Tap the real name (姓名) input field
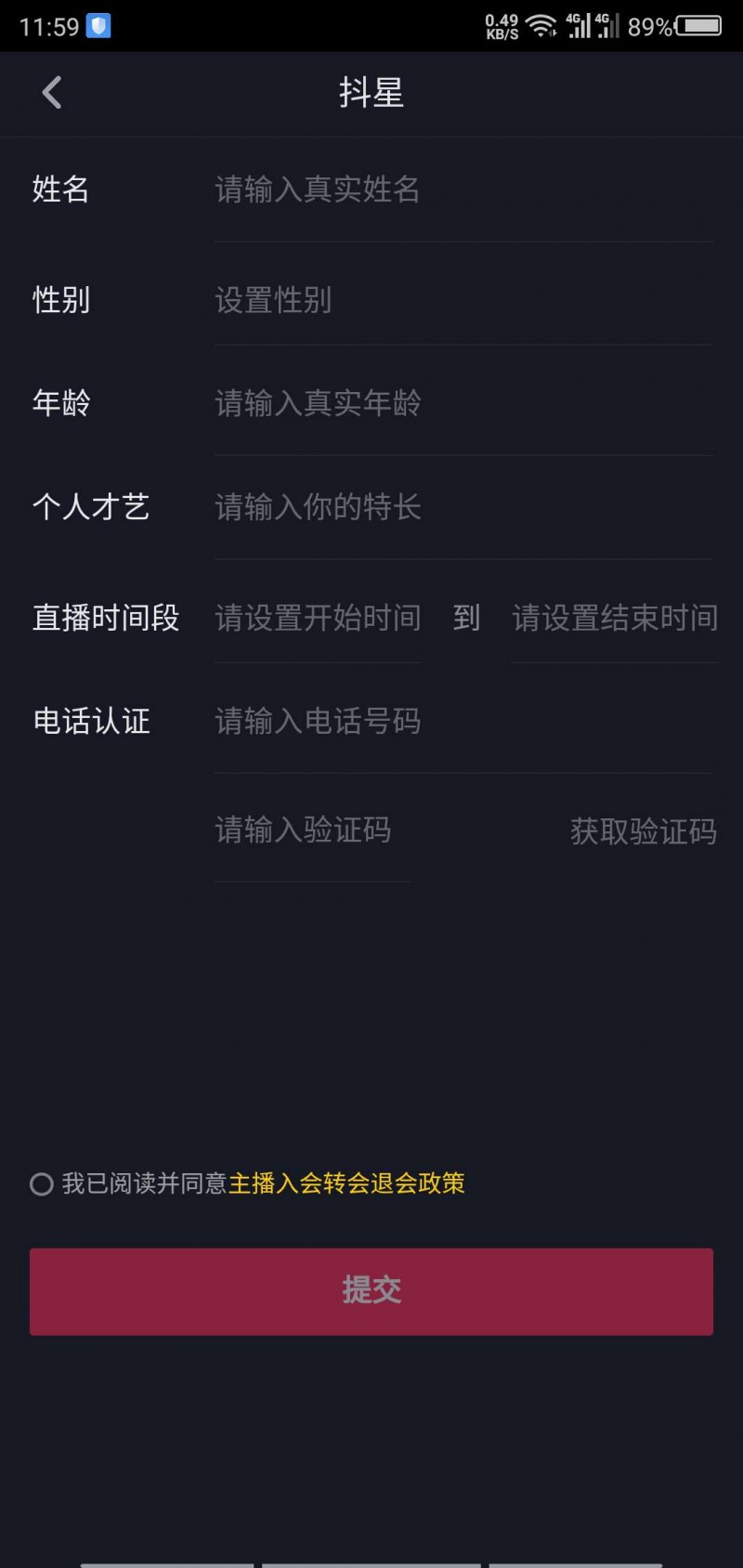743x1568 pixels. (x=463, y=189)
